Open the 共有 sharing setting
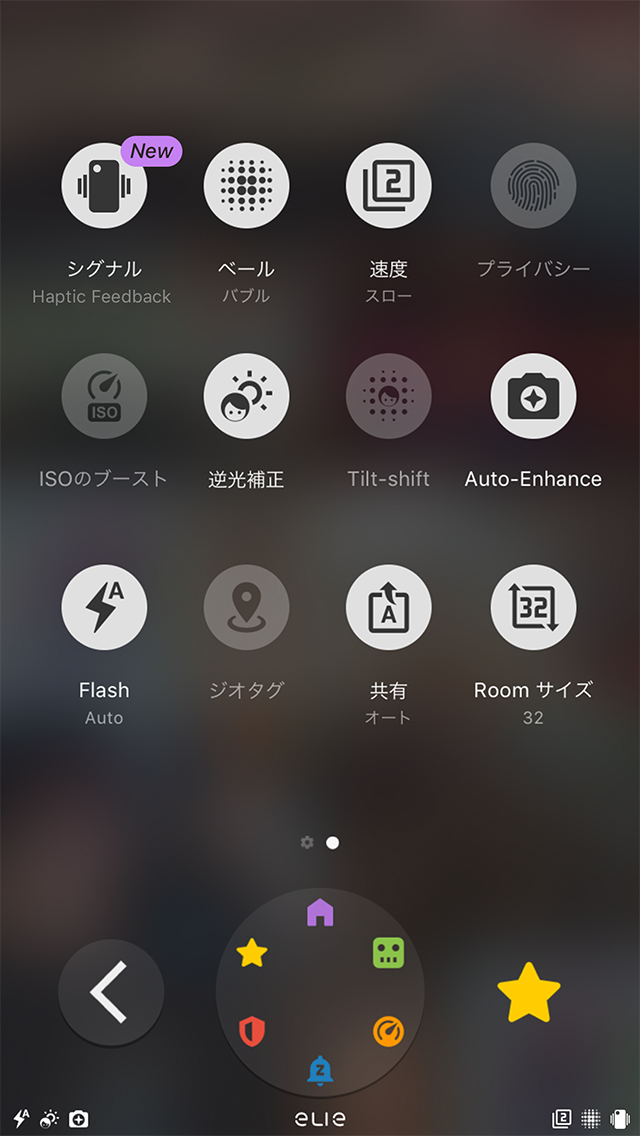This screenshot has width=640, height=1136. [388, 607]
